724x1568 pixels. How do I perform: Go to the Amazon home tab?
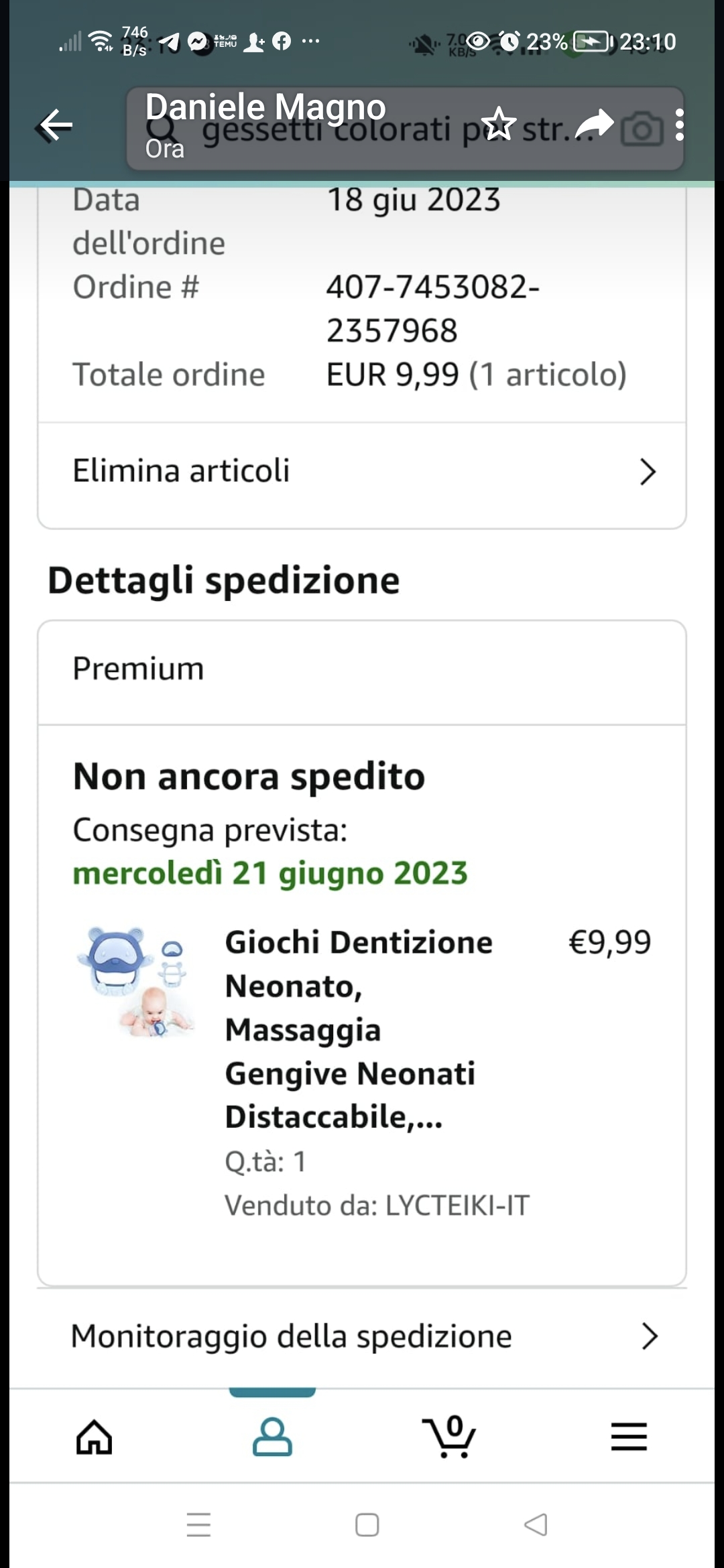[94, 1437]
